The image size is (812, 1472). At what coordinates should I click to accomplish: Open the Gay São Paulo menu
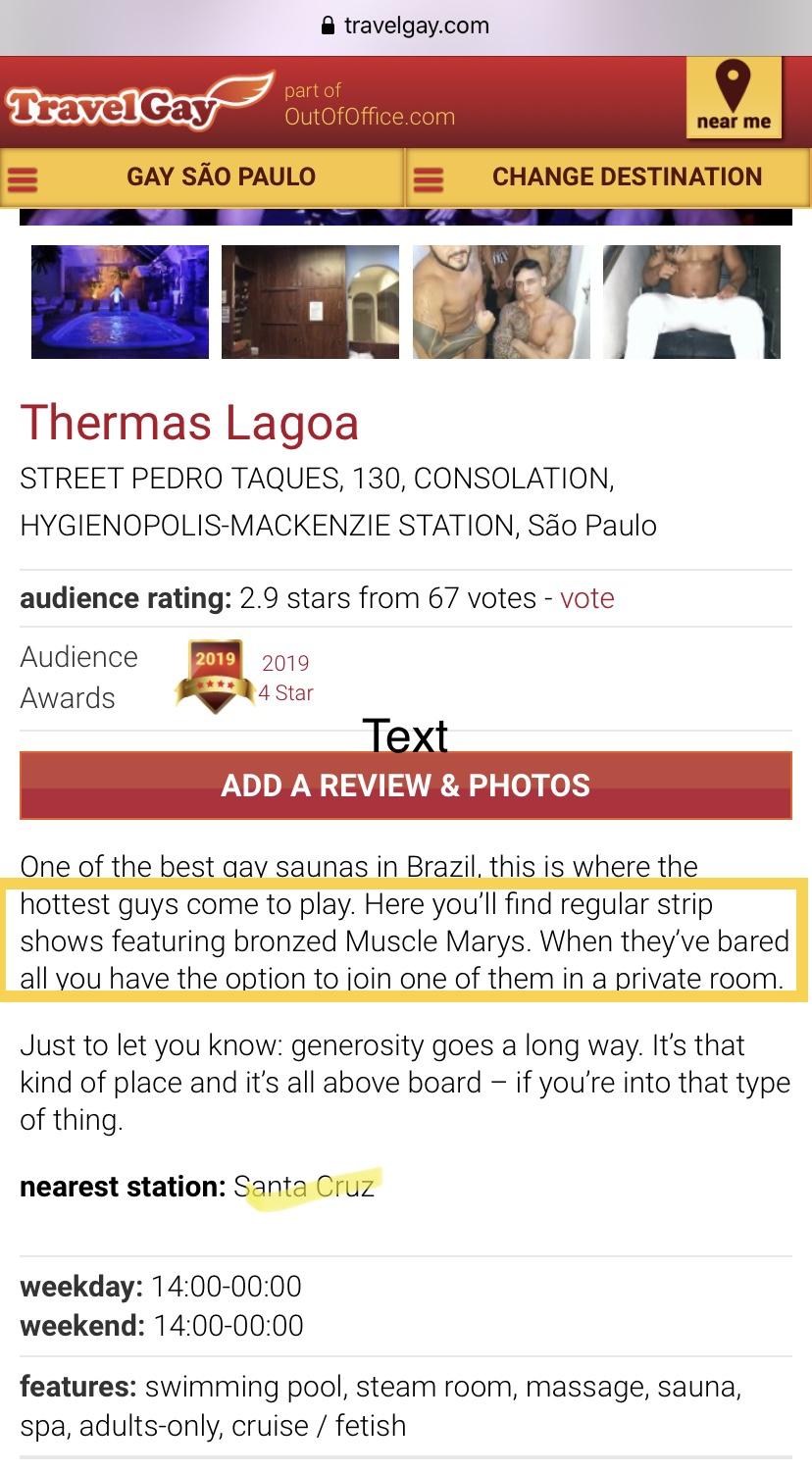(x=202, y=178)
